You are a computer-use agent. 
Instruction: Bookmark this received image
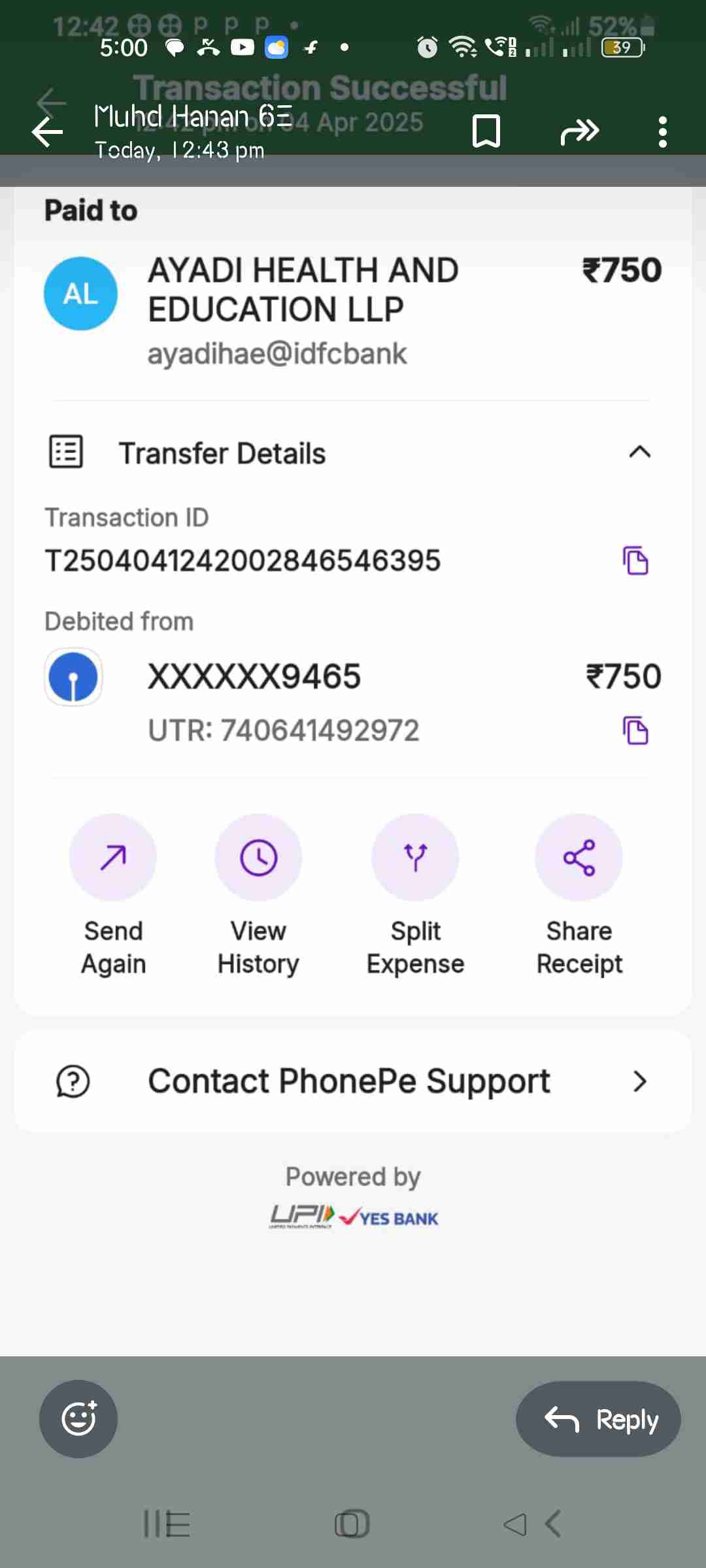pos(486,131)
